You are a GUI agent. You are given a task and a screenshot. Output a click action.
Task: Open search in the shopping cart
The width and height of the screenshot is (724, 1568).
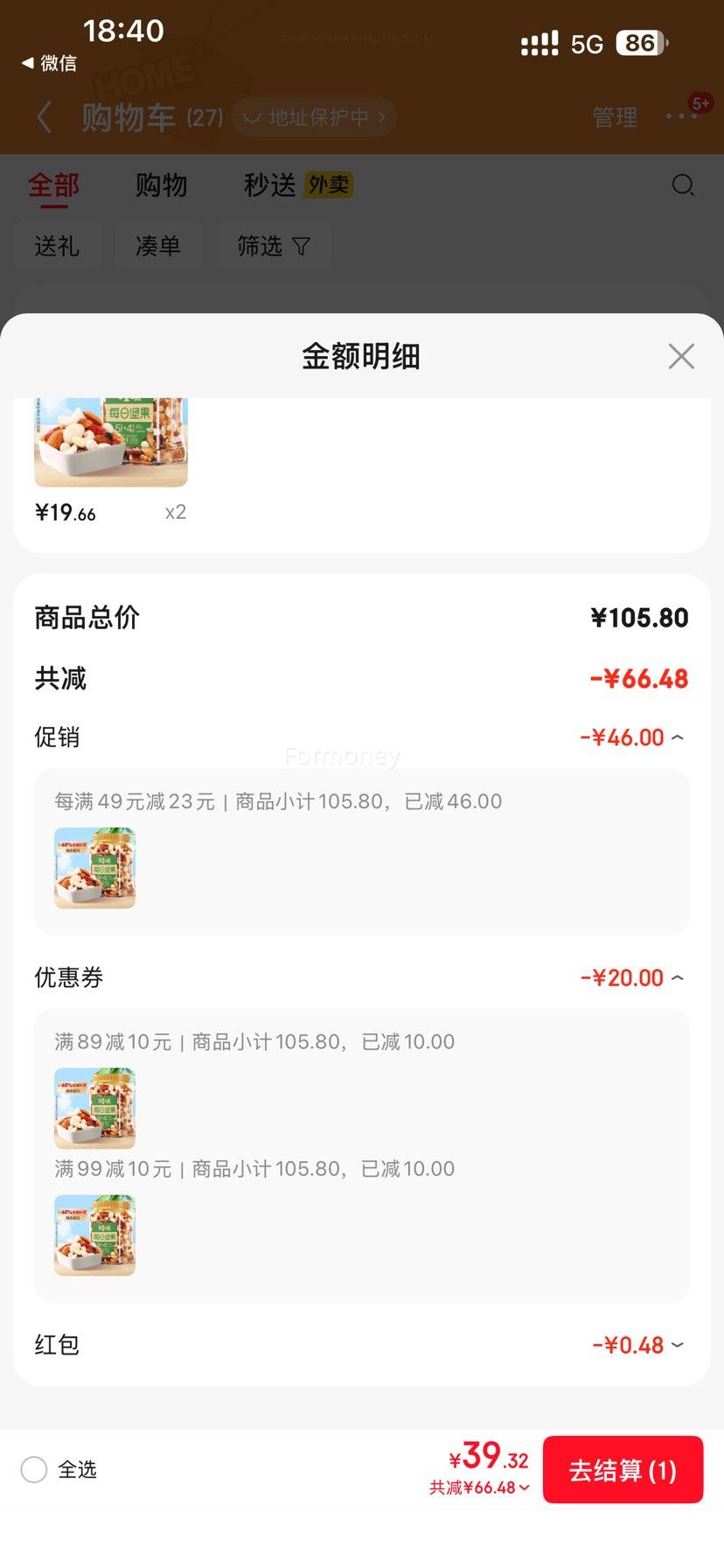point(683,185)
